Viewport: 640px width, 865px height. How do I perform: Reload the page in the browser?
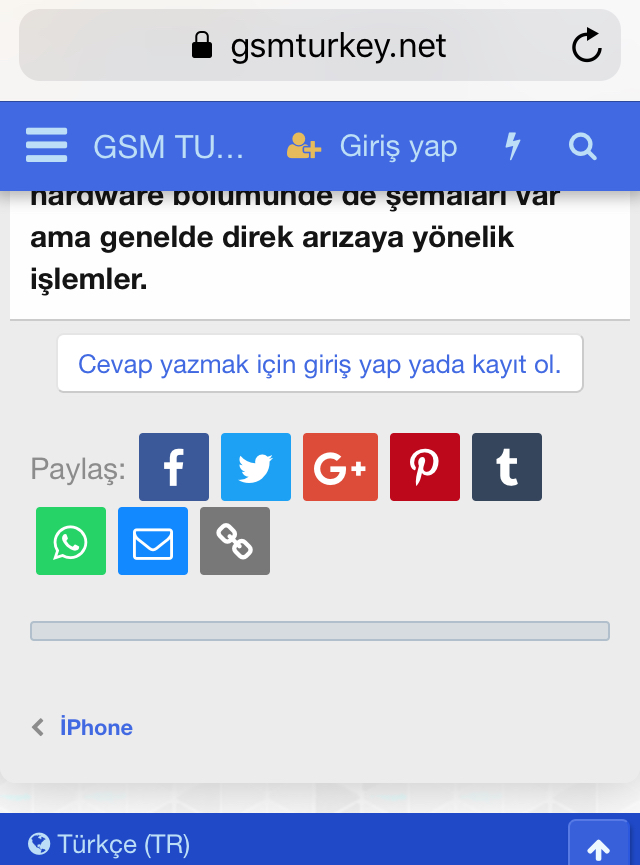(586, 46)
